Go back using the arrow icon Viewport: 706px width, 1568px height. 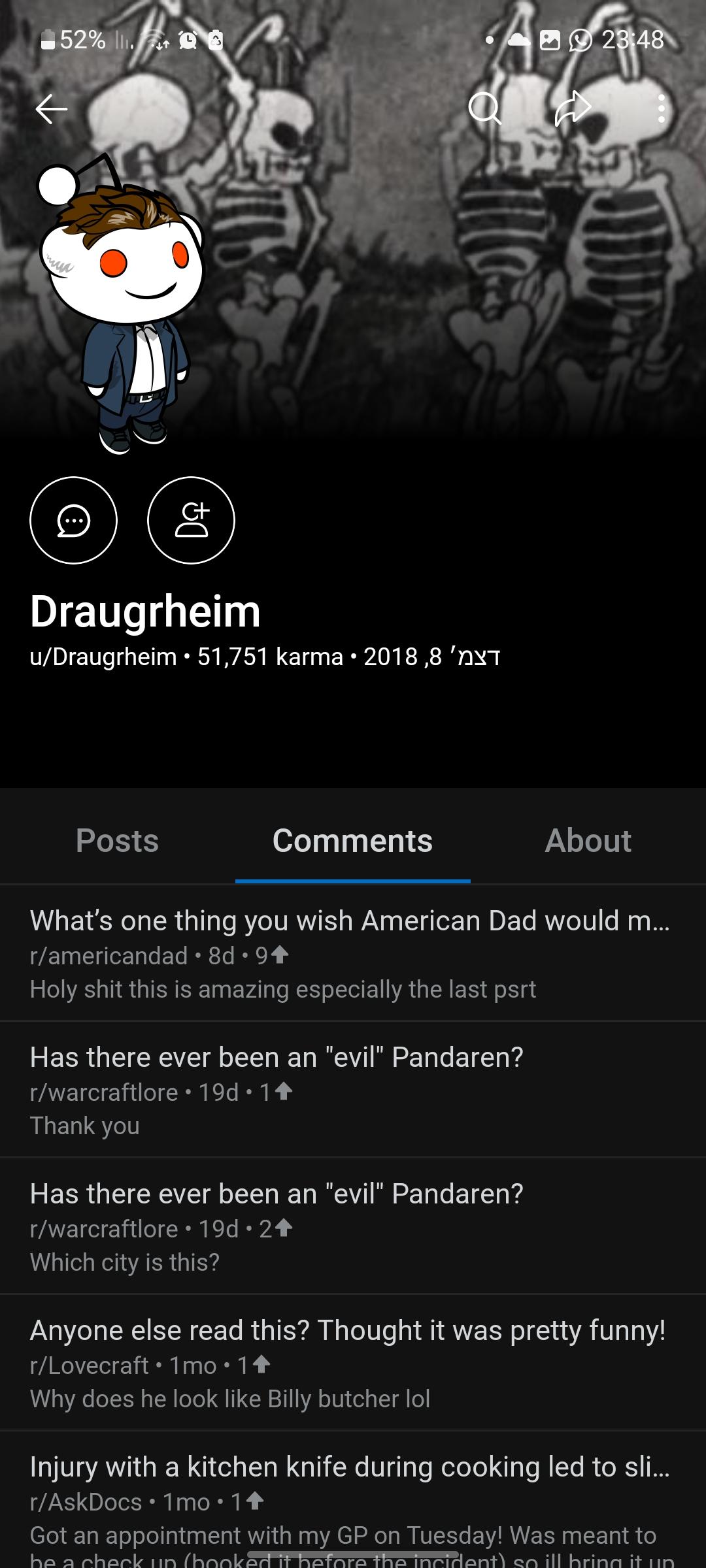52,108
